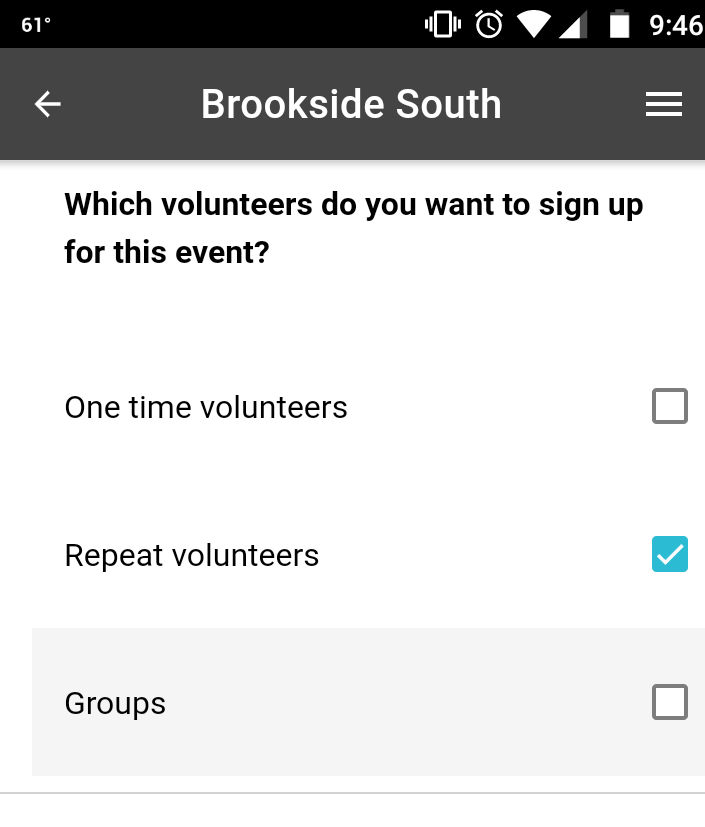
Task: Uncheck the Repeat volunteers checkbox
Action: tap(669, 554)
